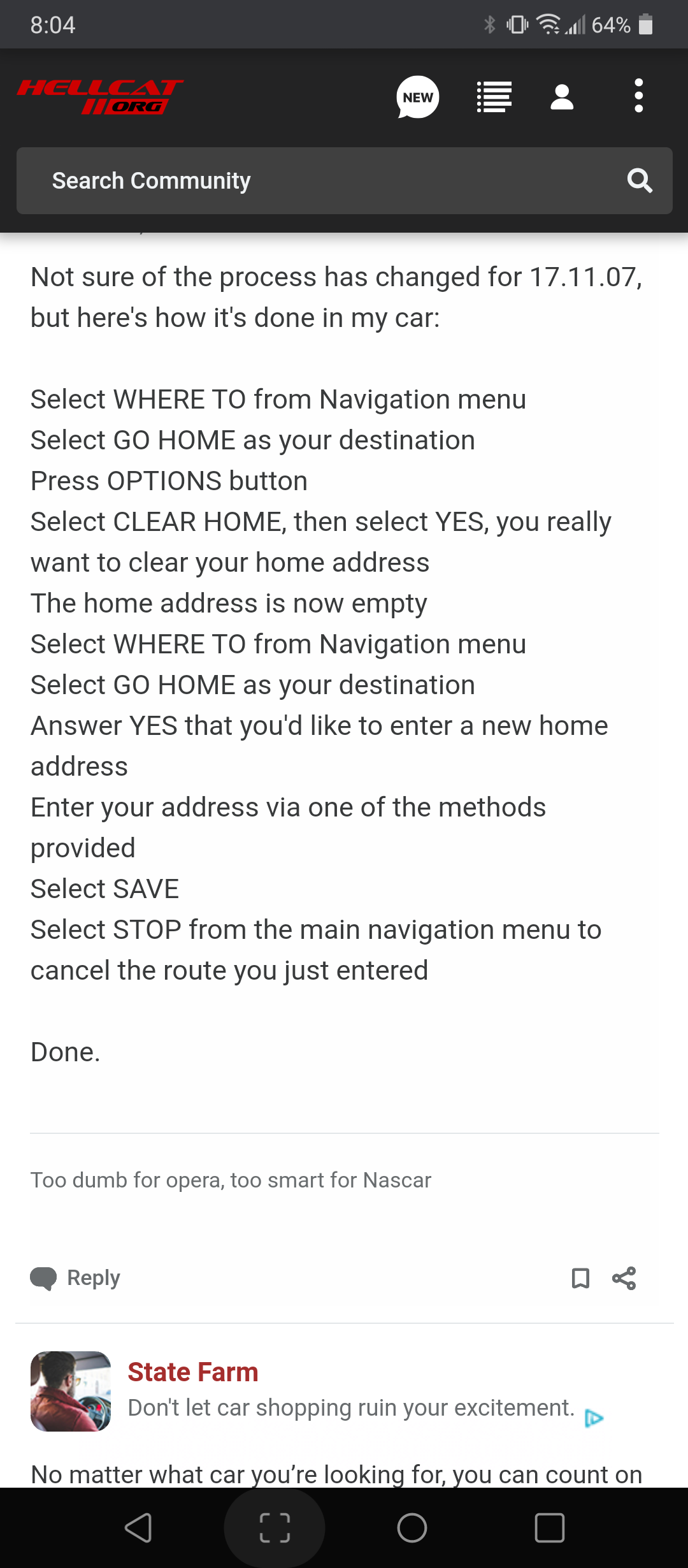Tap the magnifying glass search icon
This screenshot has height=1568, width=688.
tap(640, 181)
